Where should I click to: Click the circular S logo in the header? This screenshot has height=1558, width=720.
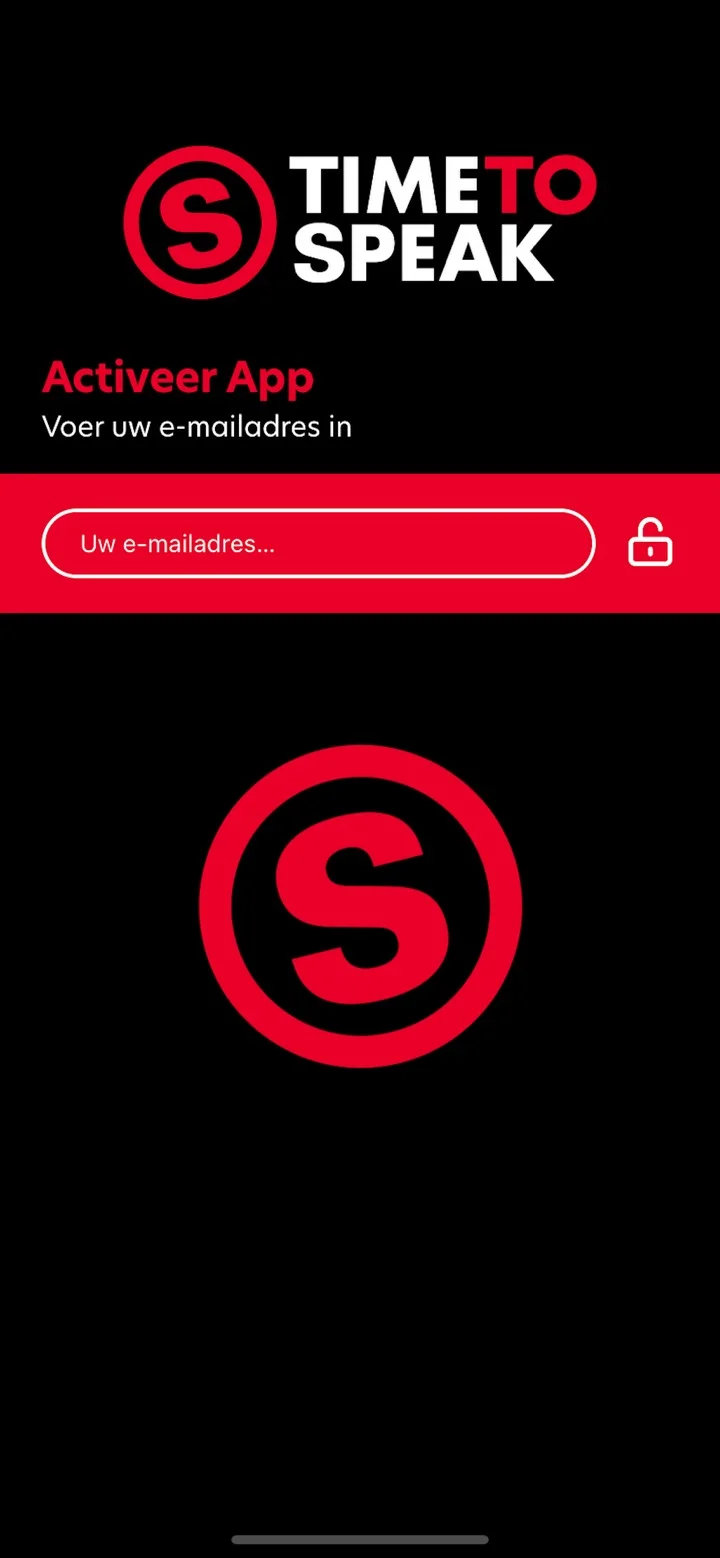tap(199, 221)
